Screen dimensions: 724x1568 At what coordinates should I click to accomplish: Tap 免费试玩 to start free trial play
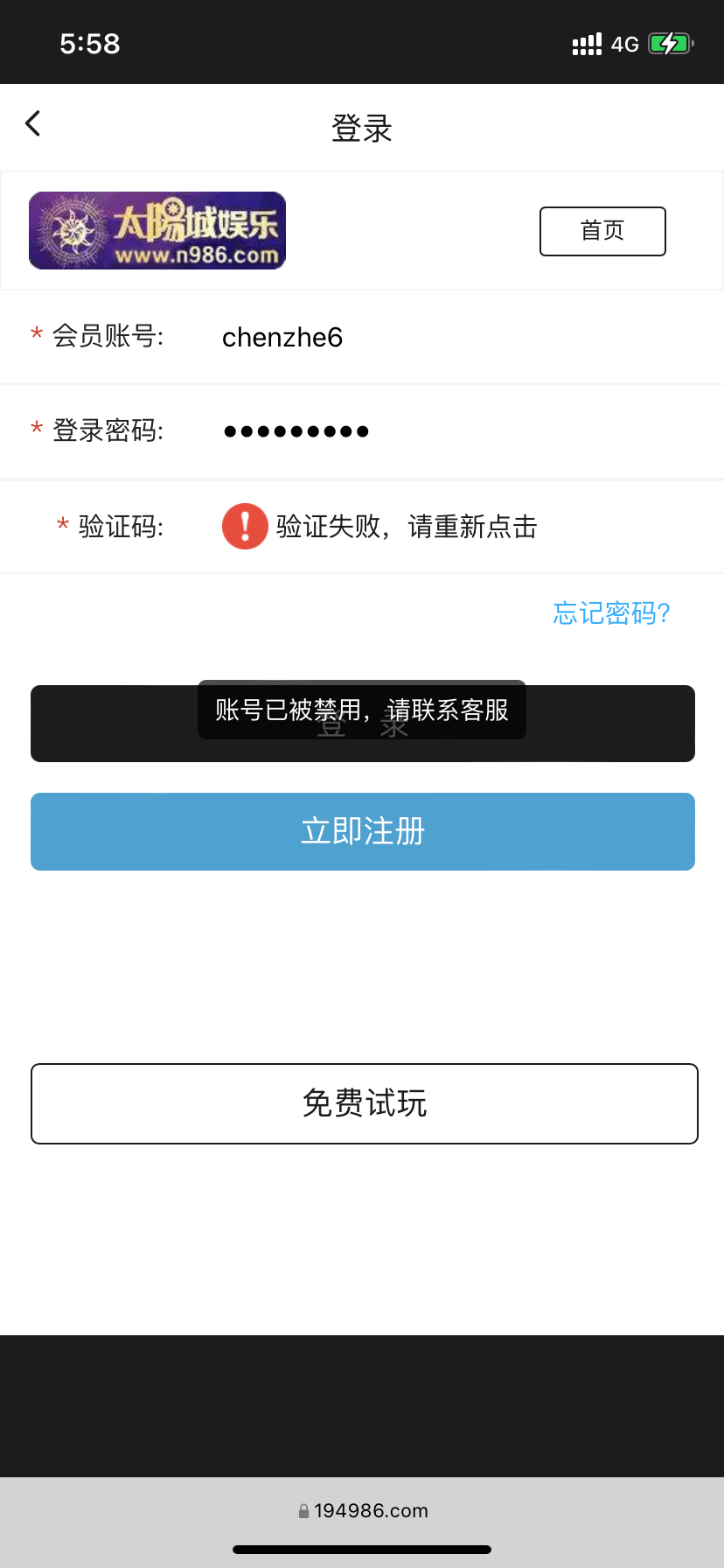tap(364, 1103)
